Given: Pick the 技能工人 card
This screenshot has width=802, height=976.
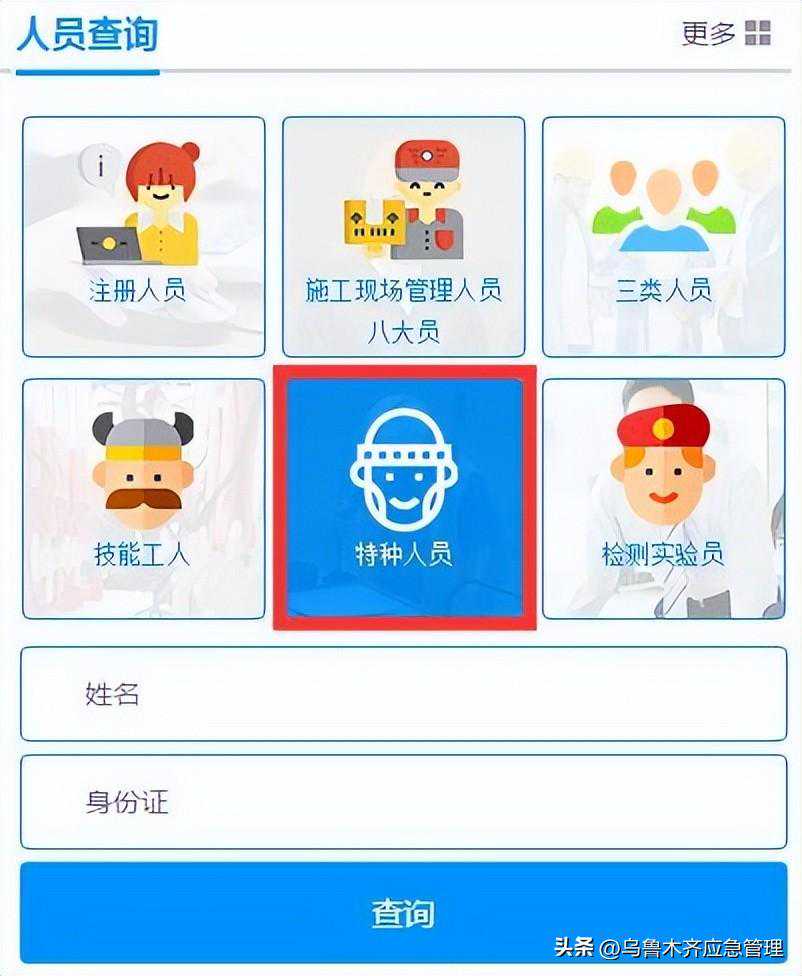Looking at the screenshot, I should click(144, 498).
